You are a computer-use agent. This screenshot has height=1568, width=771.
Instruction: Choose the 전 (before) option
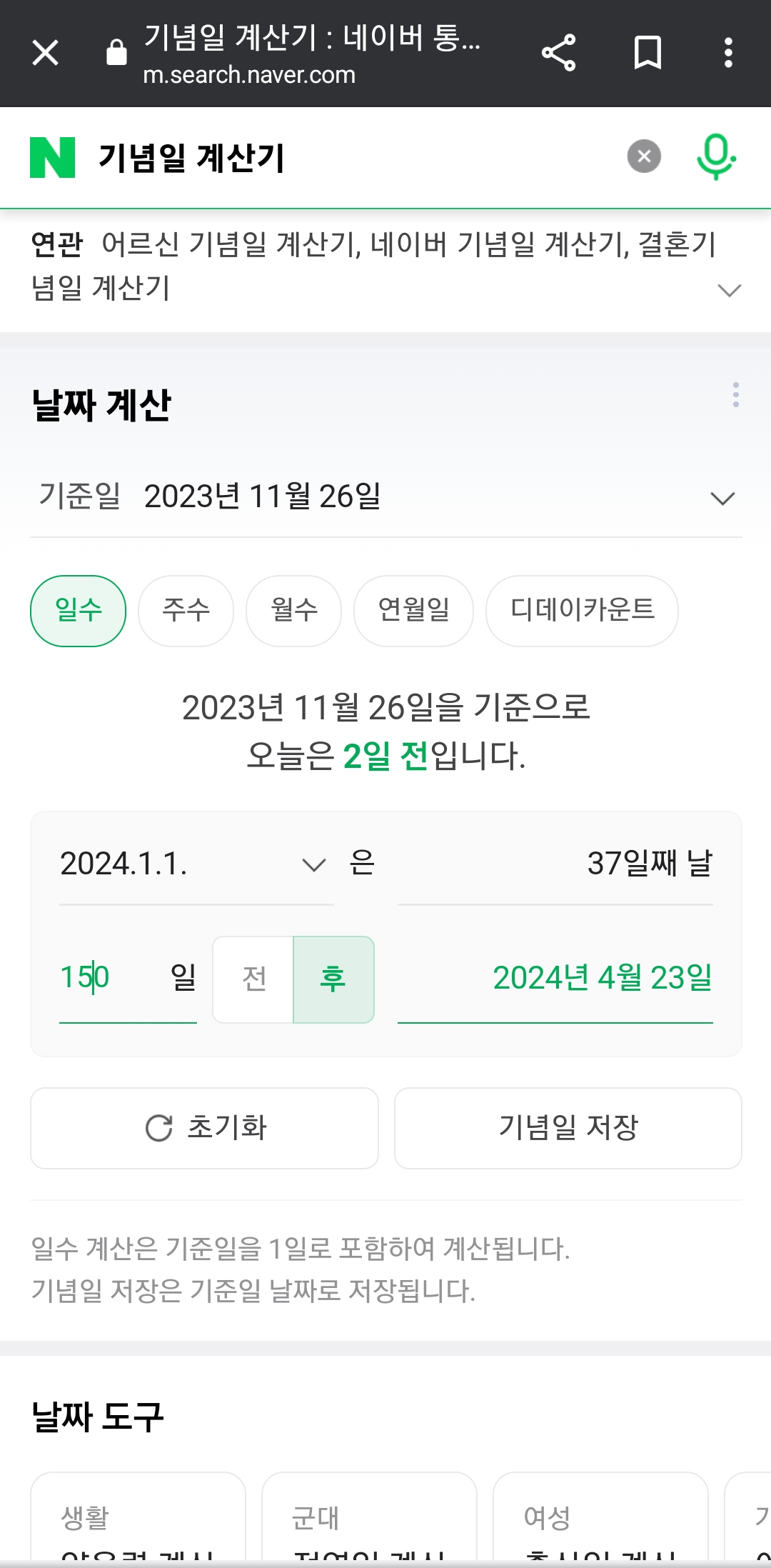(254, 979)
